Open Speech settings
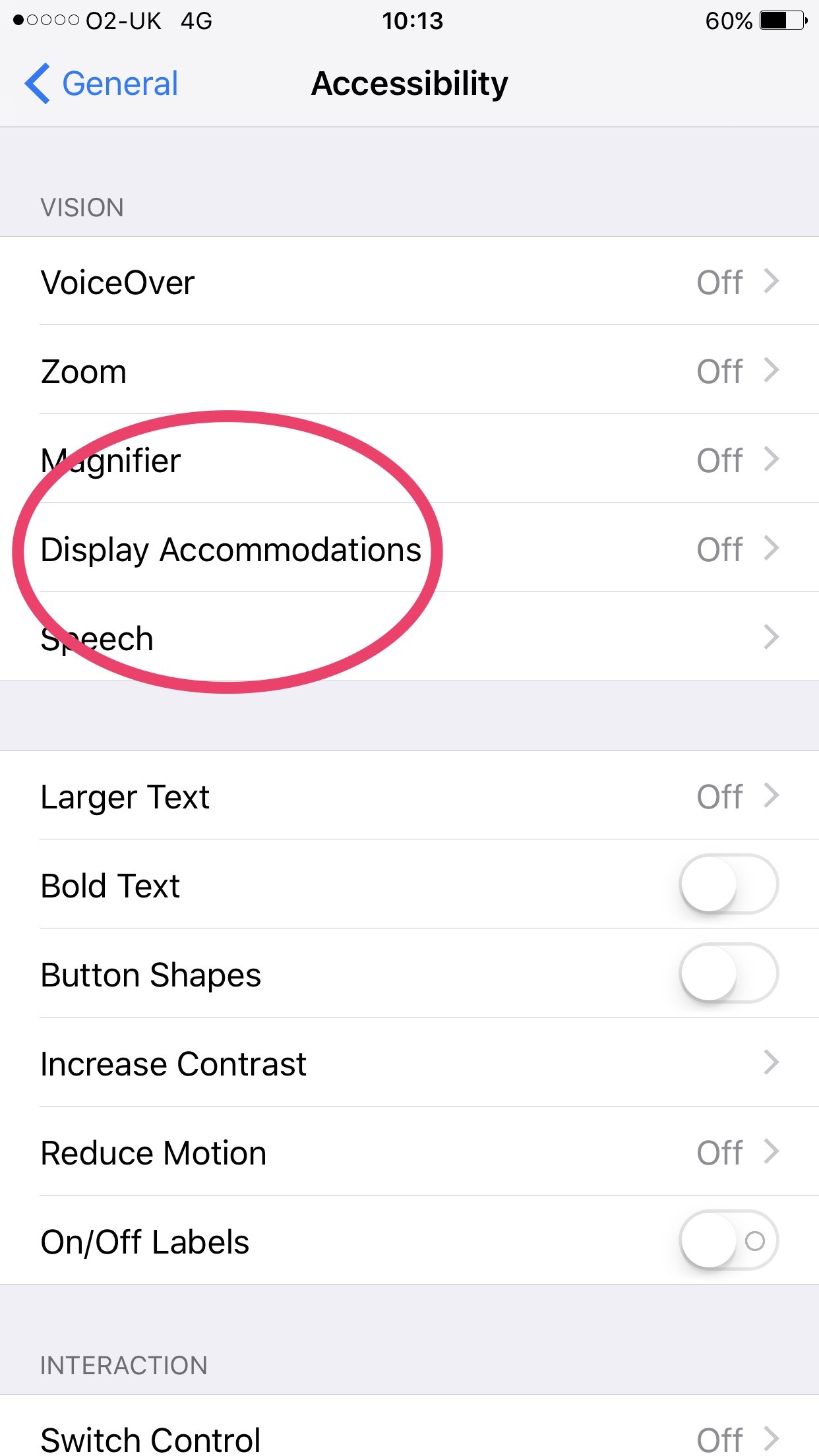 pos(409,638)
